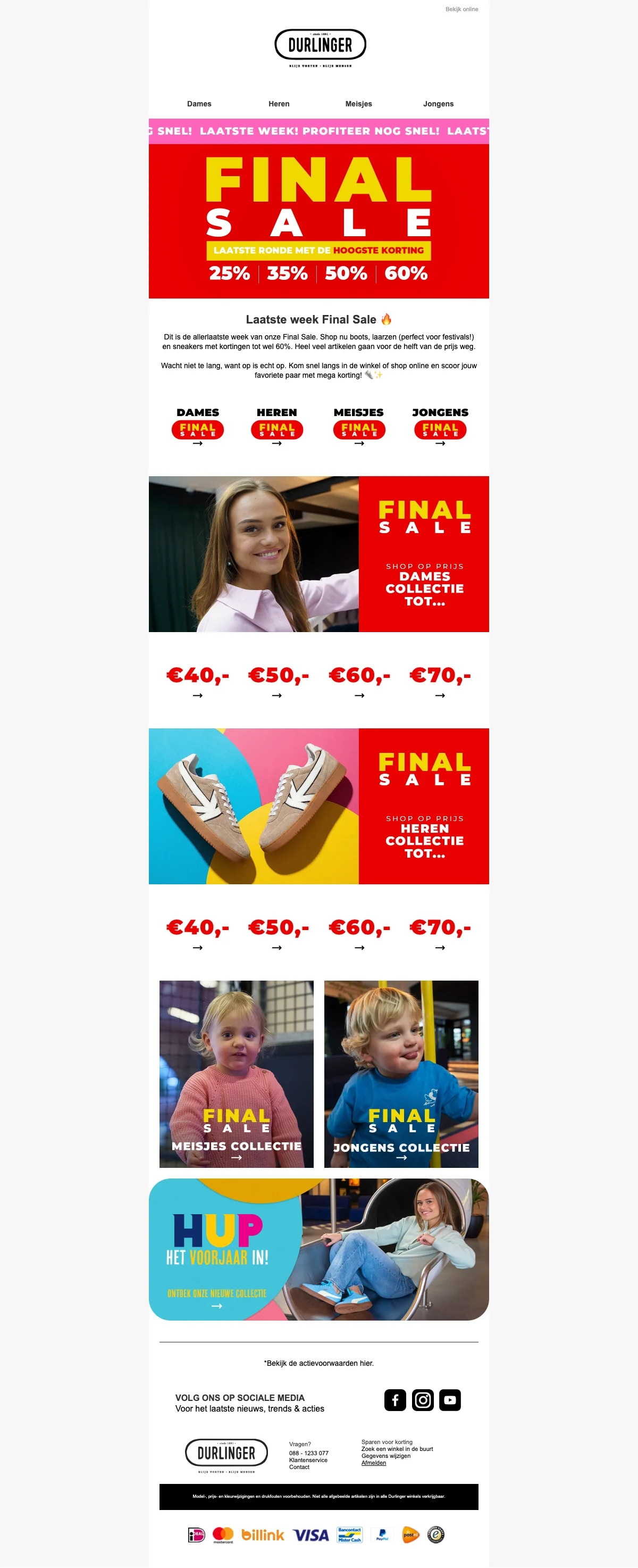Screen dimensions: 638x1568
Task: Shop dames collectie up to €40,-
Action: [198, 679]
